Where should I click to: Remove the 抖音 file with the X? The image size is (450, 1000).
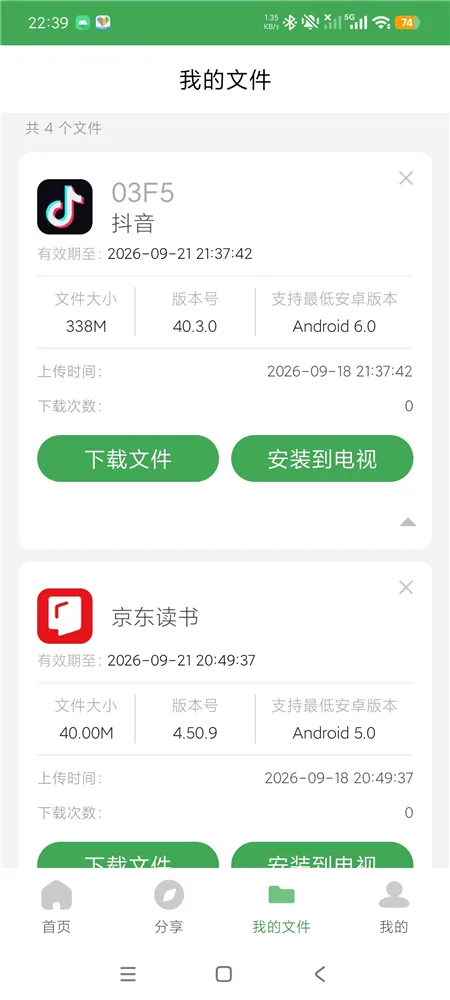tap(406, 179)
